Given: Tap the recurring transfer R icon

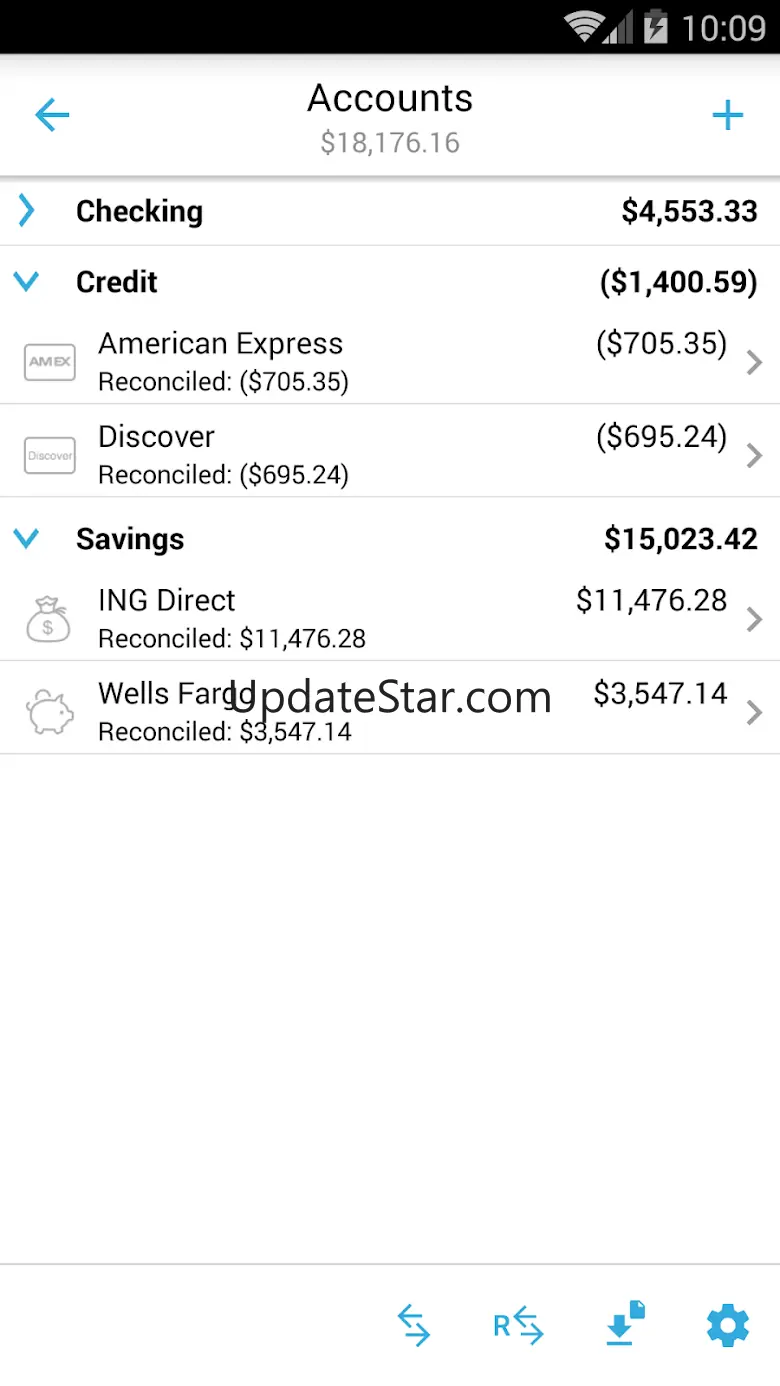Looking at the screenshot, I should (518, 1326).
